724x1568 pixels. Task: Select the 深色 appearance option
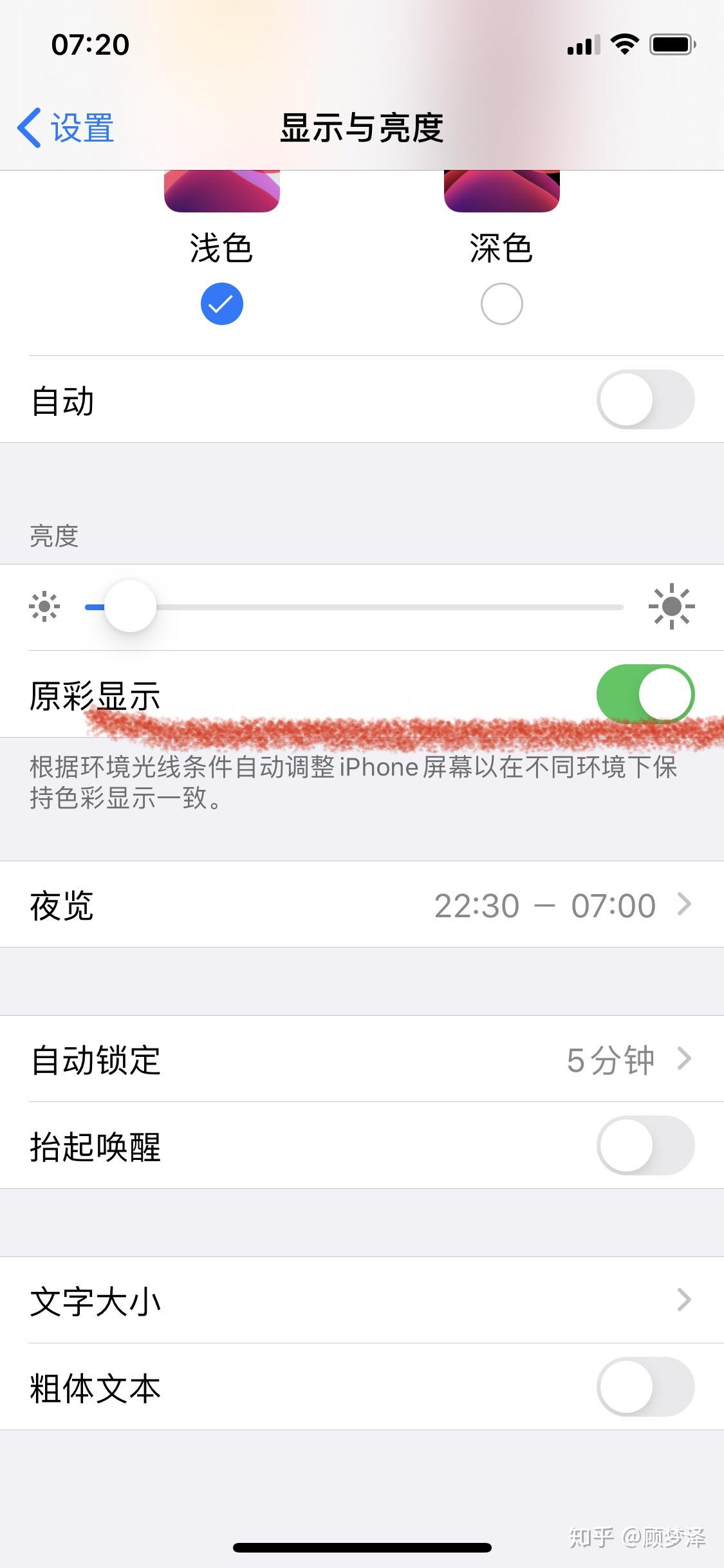[x=501, y=303]
